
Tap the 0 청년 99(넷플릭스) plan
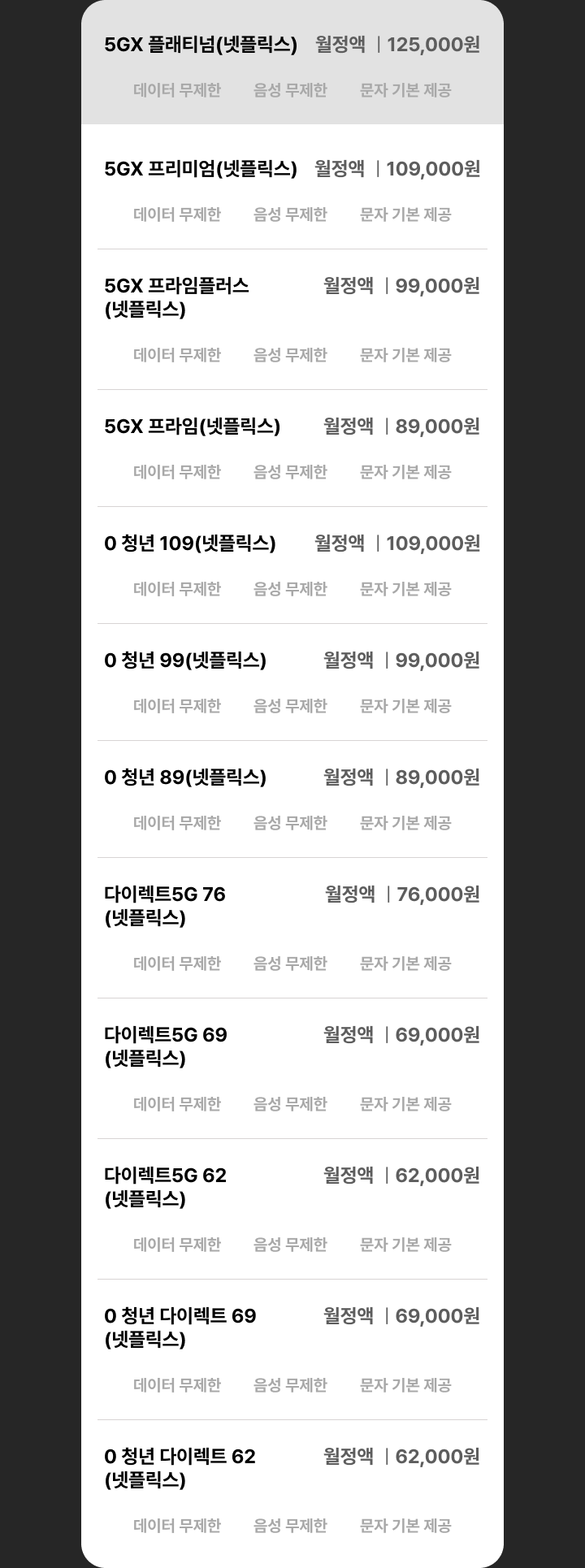[292, 682]
